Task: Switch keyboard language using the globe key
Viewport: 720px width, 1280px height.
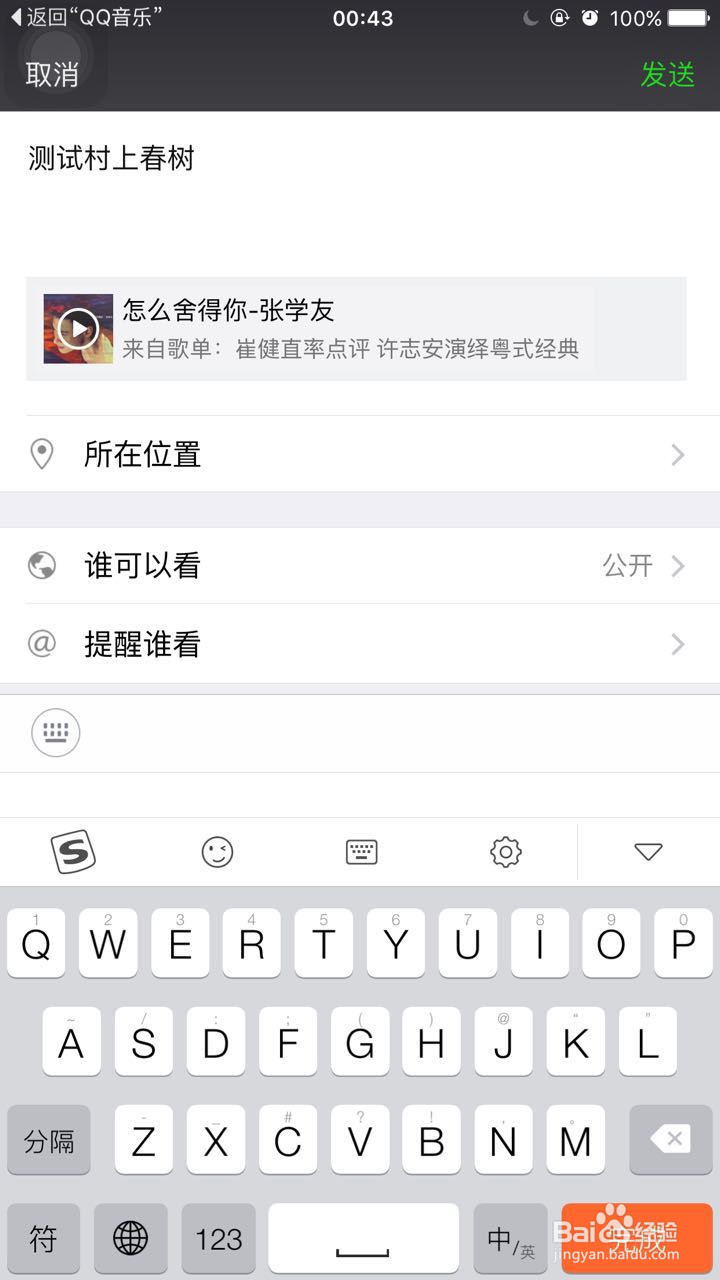Action: point(130,1238)
